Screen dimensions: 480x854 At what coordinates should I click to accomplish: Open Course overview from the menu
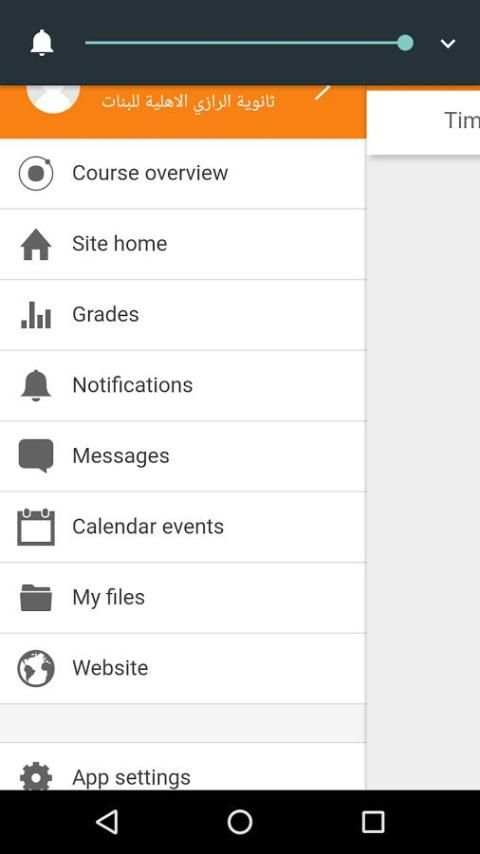coord(183,173)
